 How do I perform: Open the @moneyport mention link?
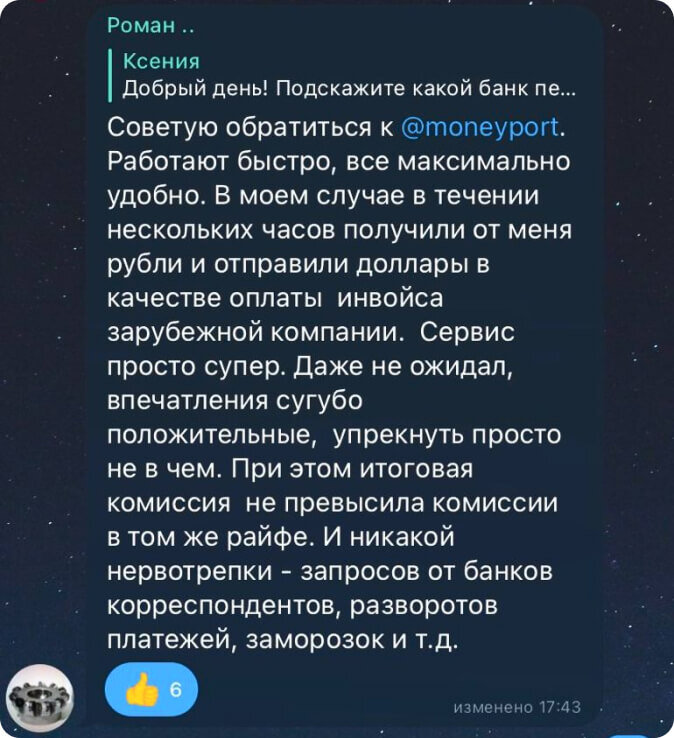pyautogui.click(x=482, y=127)
